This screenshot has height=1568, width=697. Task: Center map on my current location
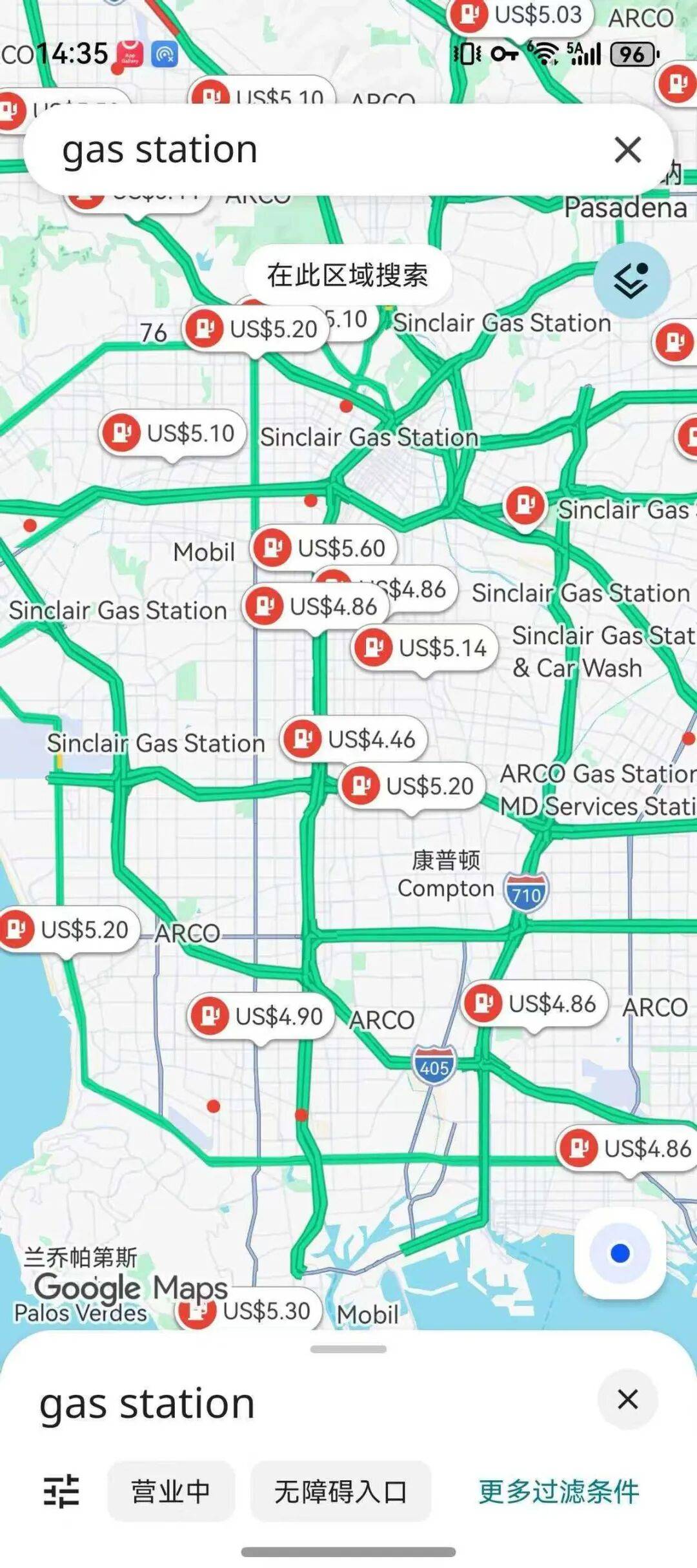click(620, 1253)
